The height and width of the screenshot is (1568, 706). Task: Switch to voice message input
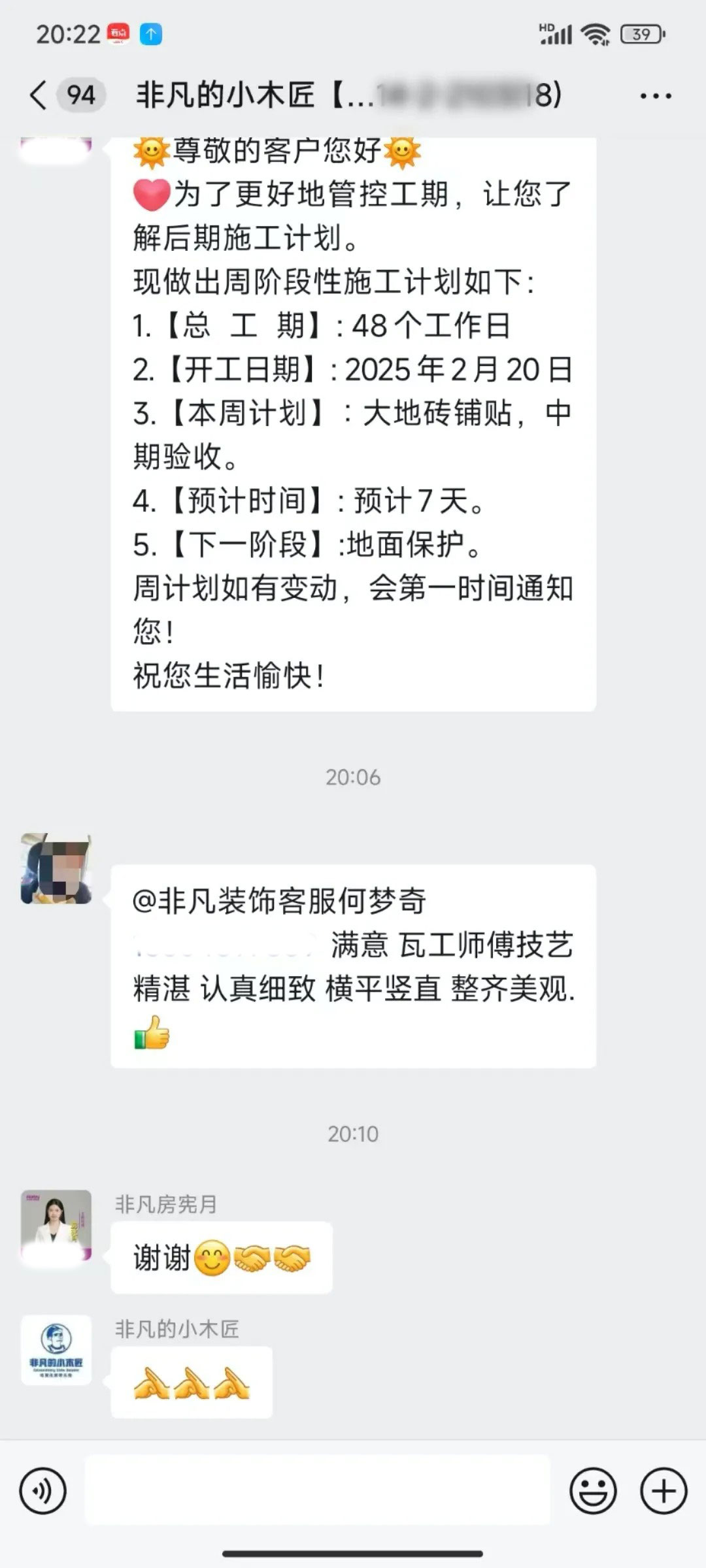coord(43,1492)
